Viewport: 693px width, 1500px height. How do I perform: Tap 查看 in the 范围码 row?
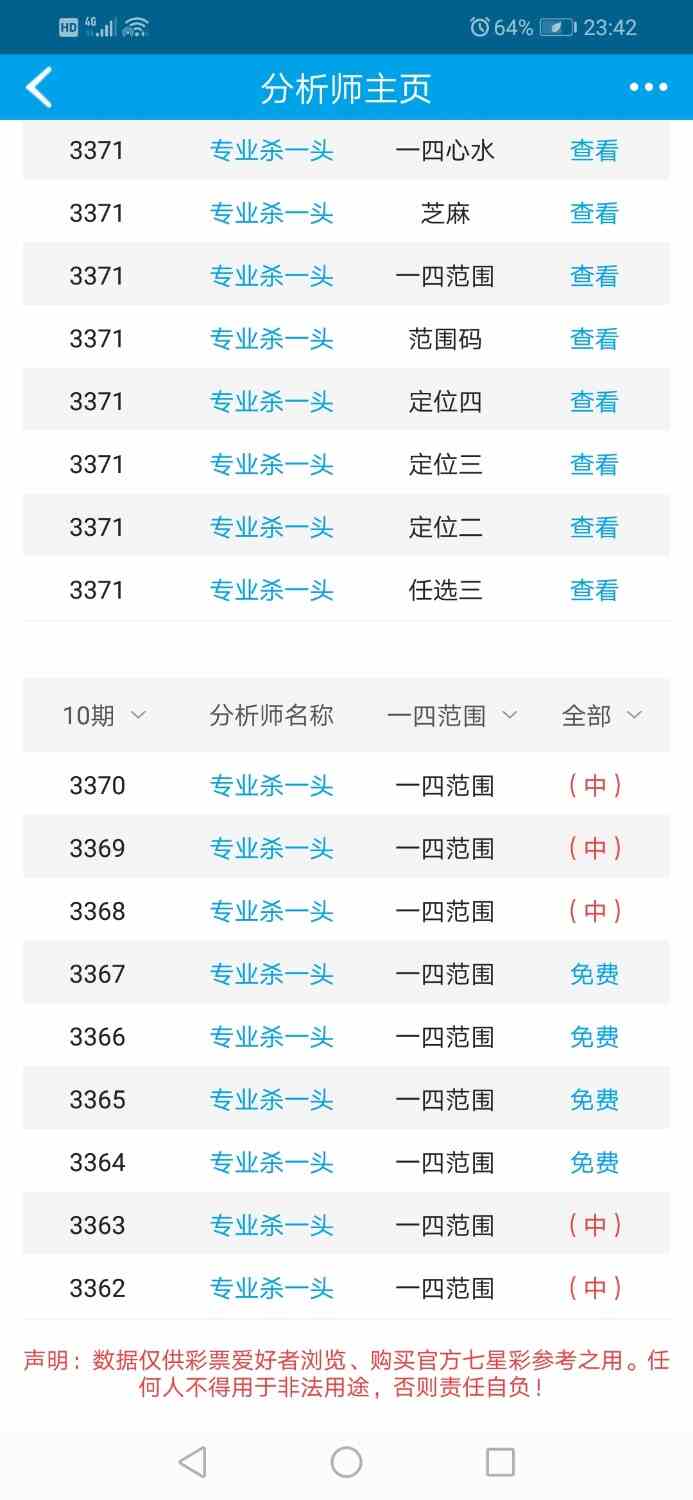(x=594, y=339)
